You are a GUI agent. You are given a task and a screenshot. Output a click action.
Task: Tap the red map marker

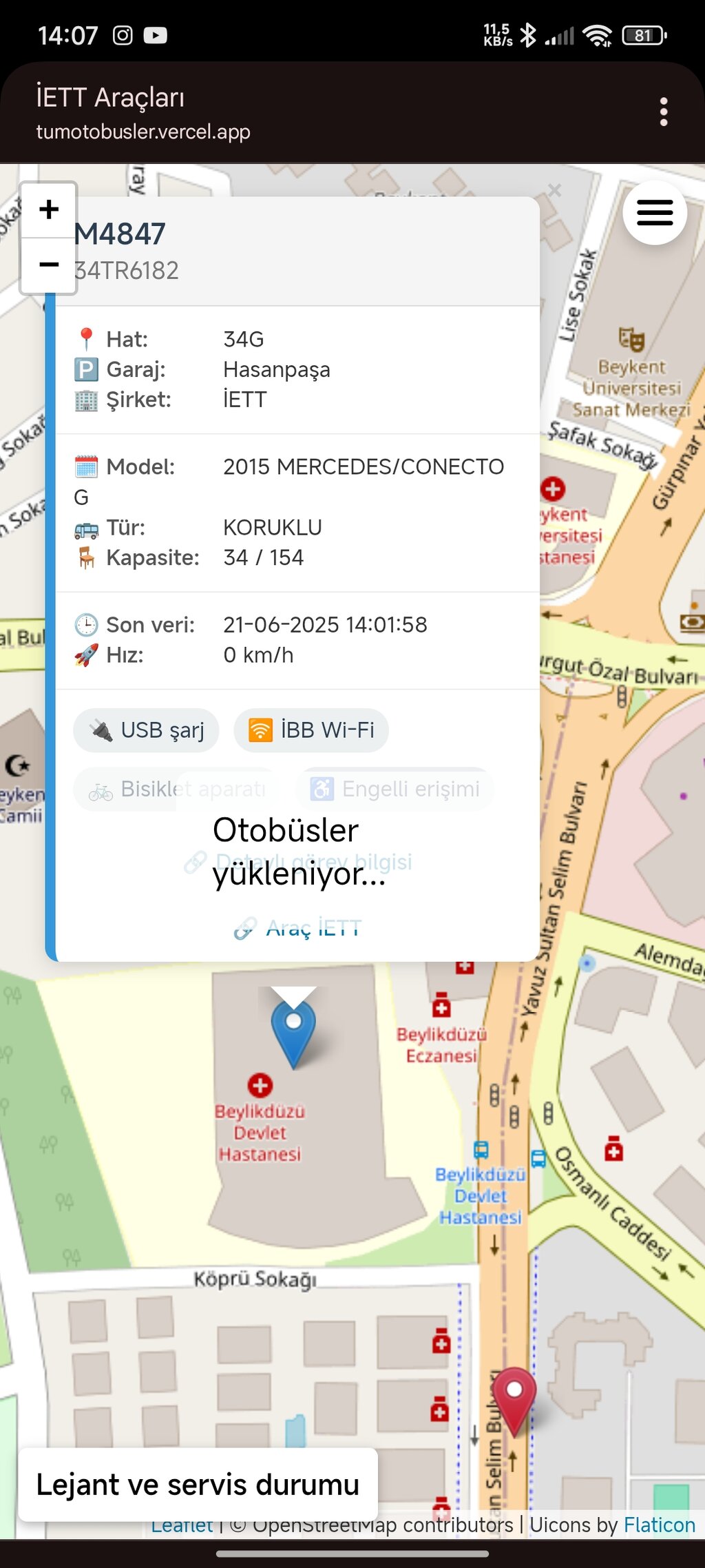pyautogui.click(x=514, y=1396)
